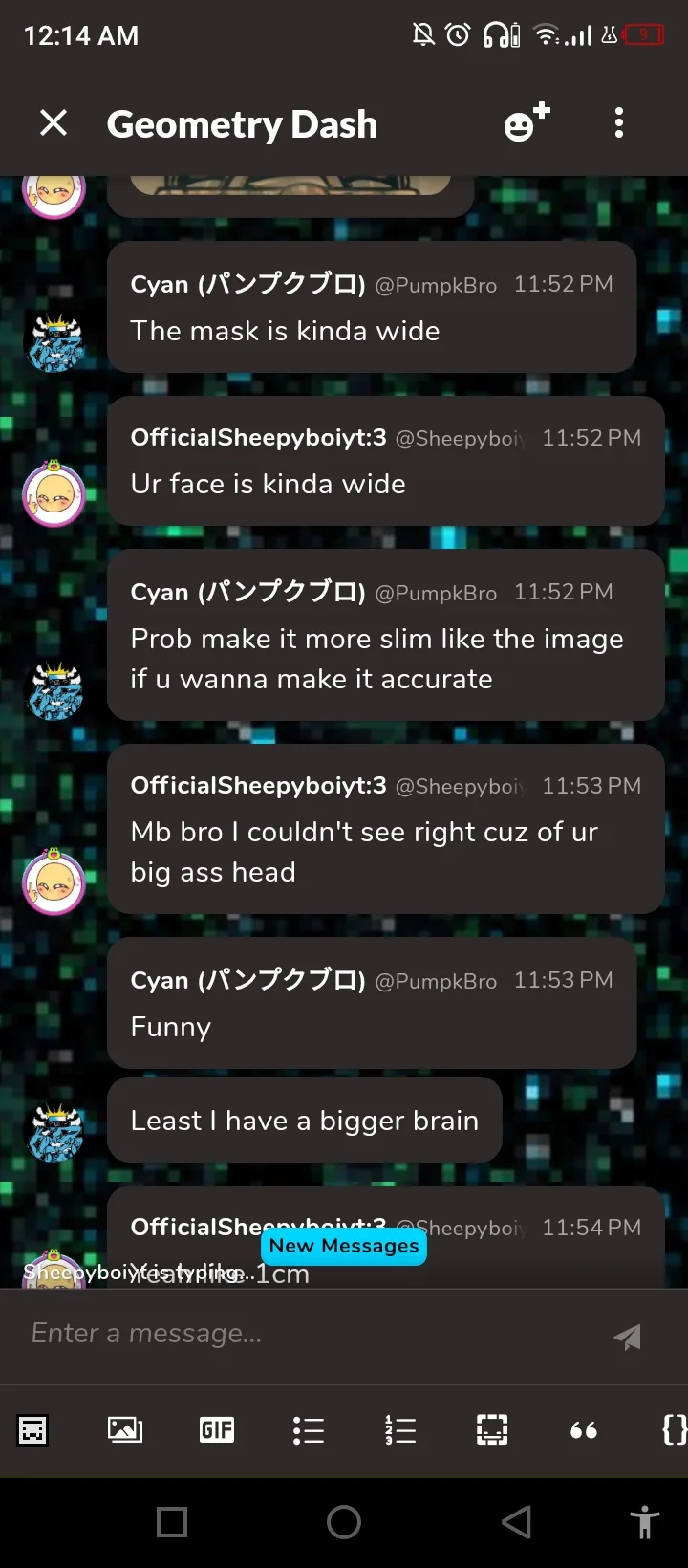Image resolution: width=688 pixels, height=1568 pixels.
Task: Insert a code block with braces icon
Action: 673,1430
